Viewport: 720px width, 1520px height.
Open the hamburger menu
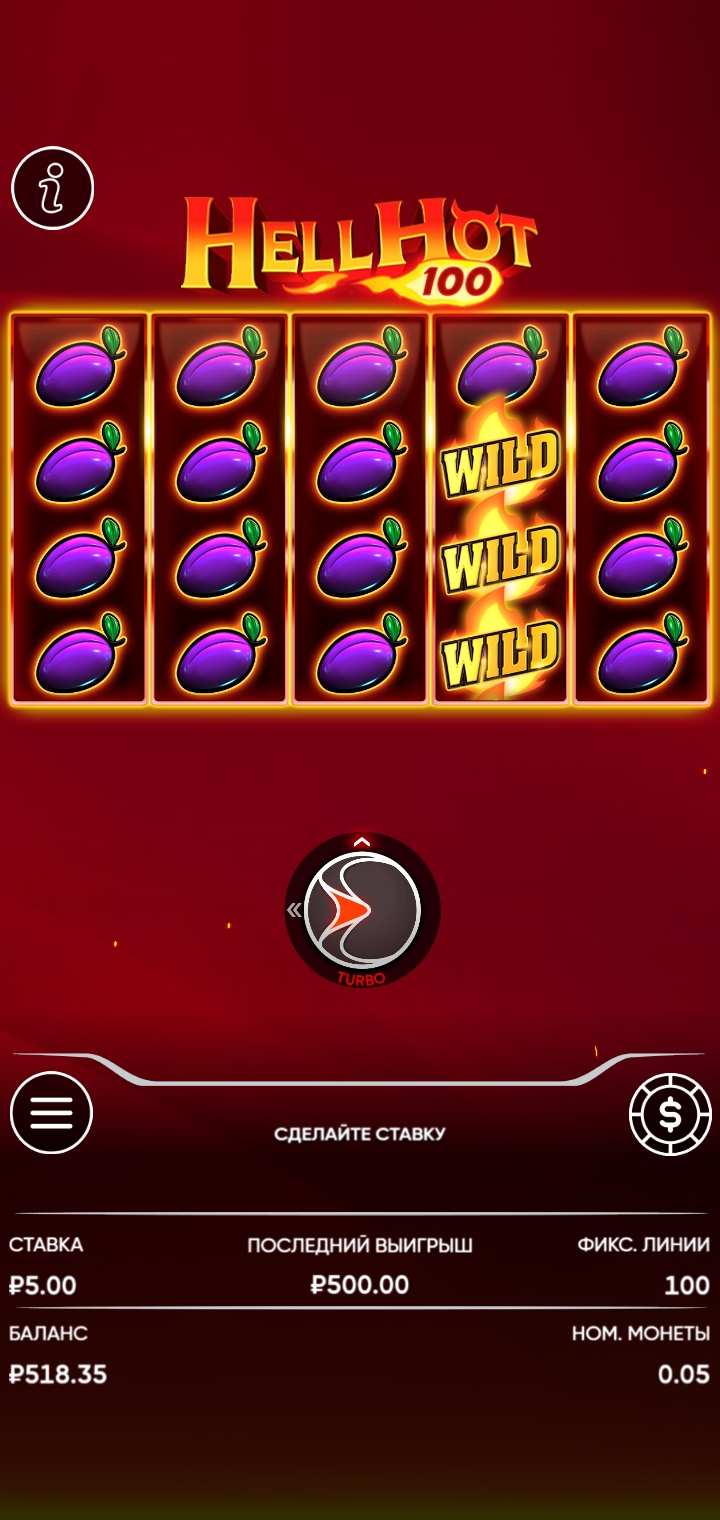51,1113
